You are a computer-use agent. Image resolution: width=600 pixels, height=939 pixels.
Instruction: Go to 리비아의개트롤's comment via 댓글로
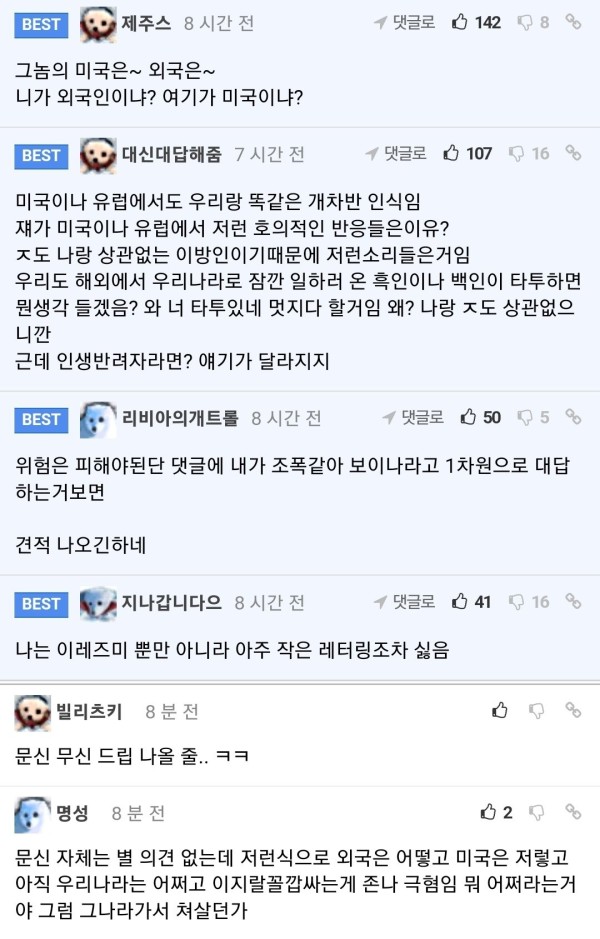412,417
